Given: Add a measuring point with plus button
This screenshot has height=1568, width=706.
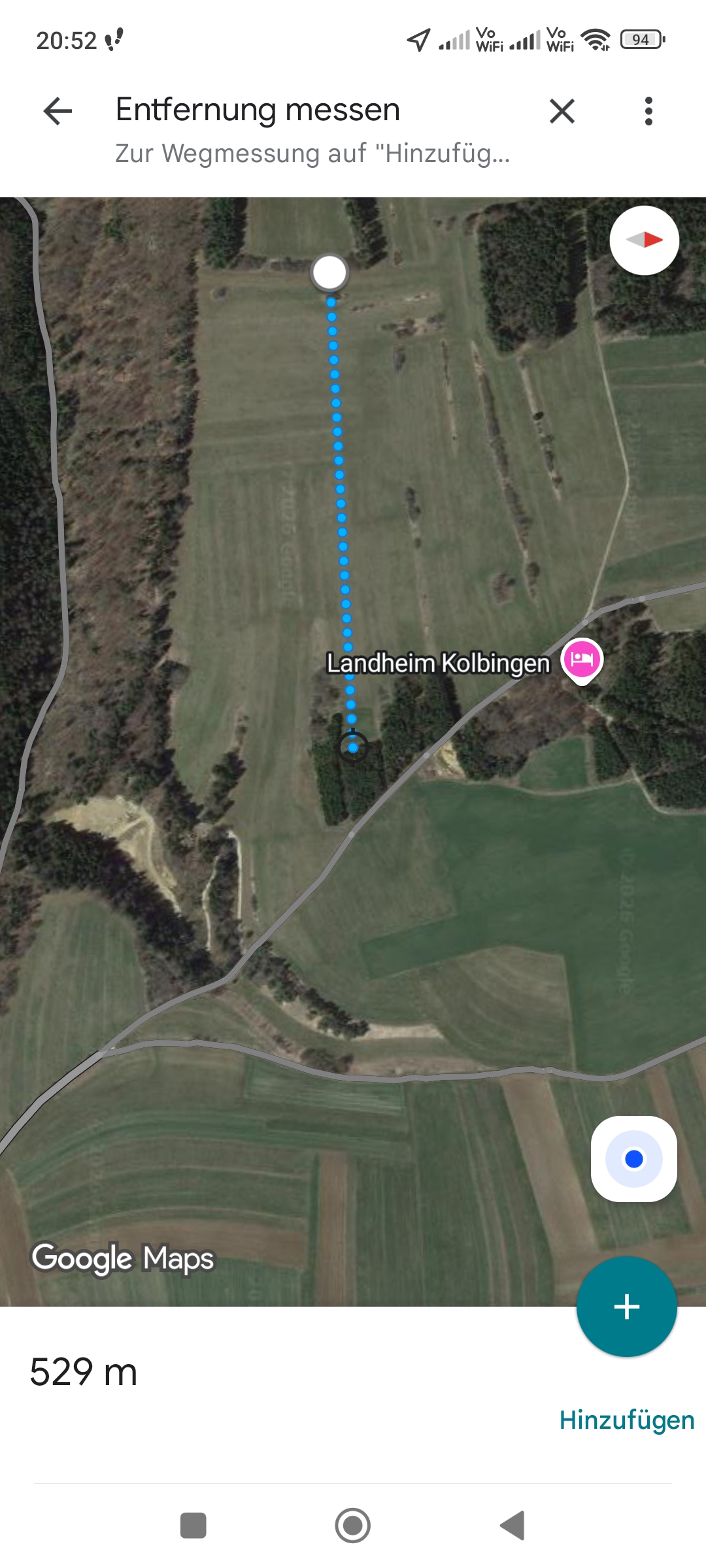Looking at the screenshot, I should (x=626, y=1307).
